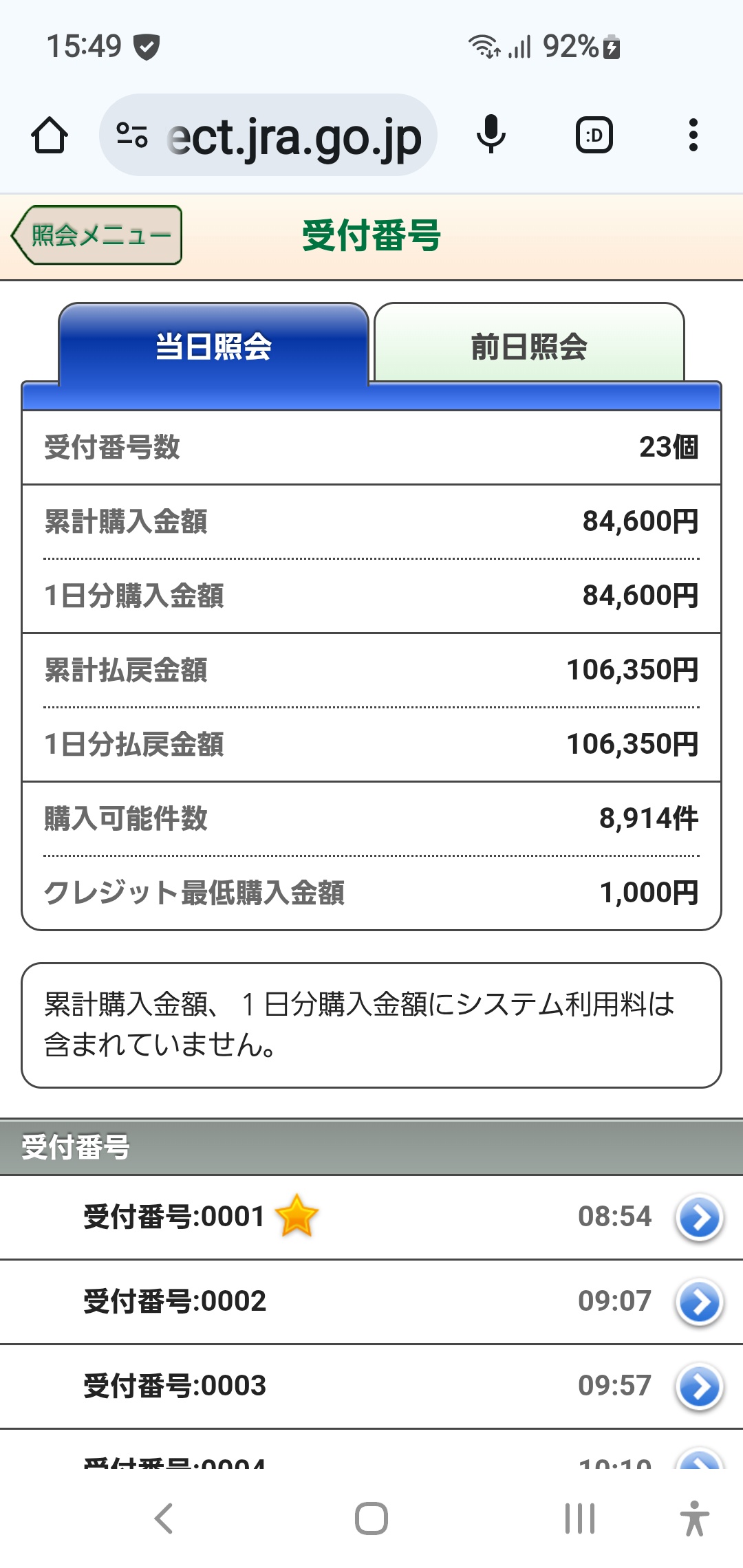Open the browser overflow menu
Image resolution: width=743 pixels, height=1568 pixels.
693,135
